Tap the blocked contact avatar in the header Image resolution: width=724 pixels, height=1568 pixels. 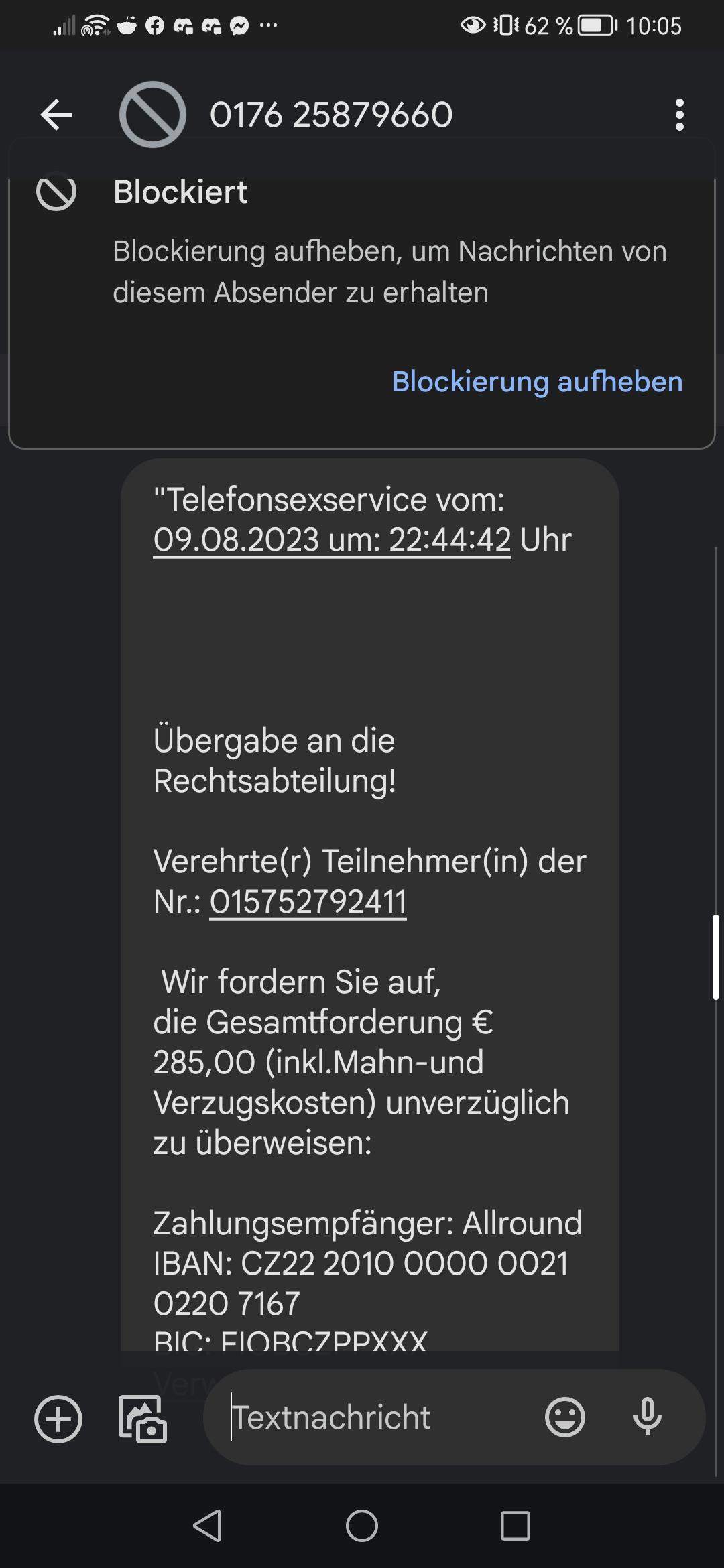coord(153,113)
